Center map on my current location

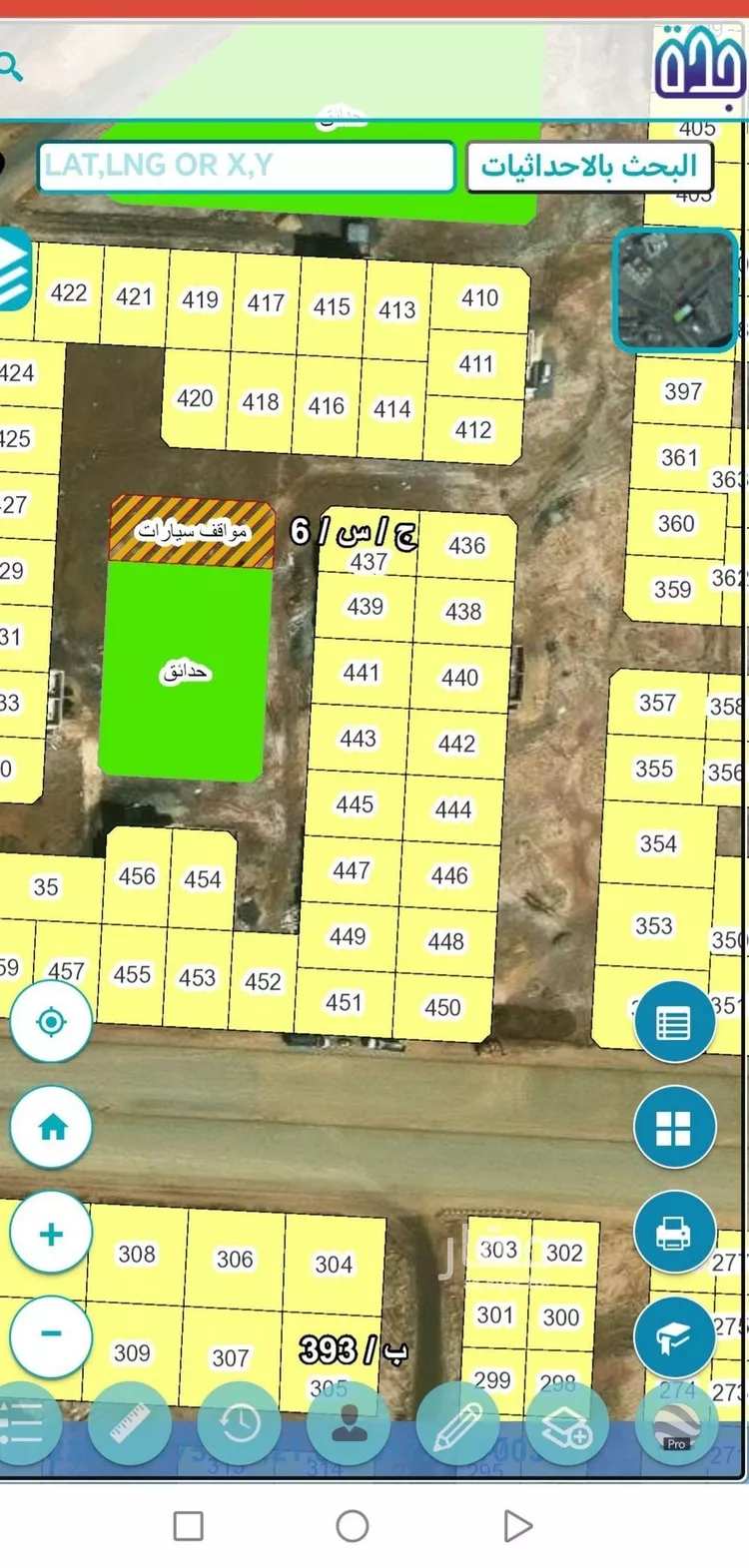click(x=51, y=1022)
